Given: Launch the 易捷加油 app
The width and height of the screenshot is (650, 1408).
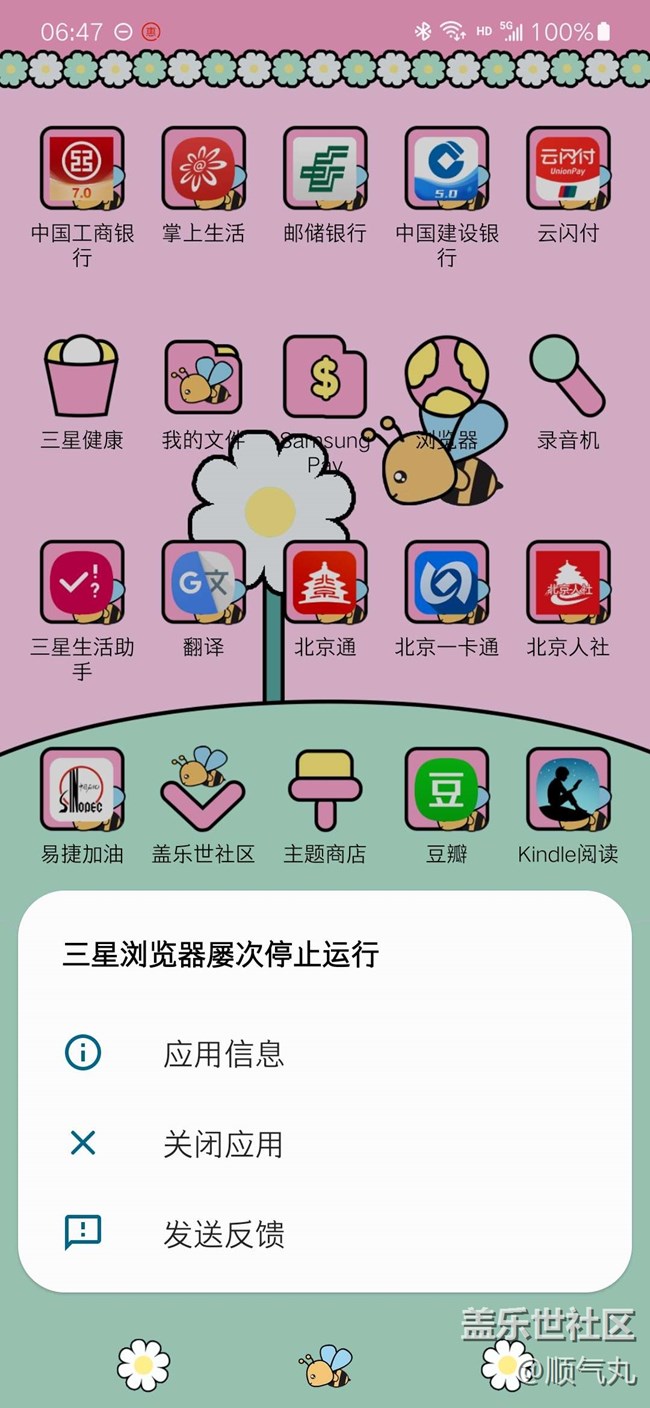Looking at the screenshot, I should [x=81, y=790].
